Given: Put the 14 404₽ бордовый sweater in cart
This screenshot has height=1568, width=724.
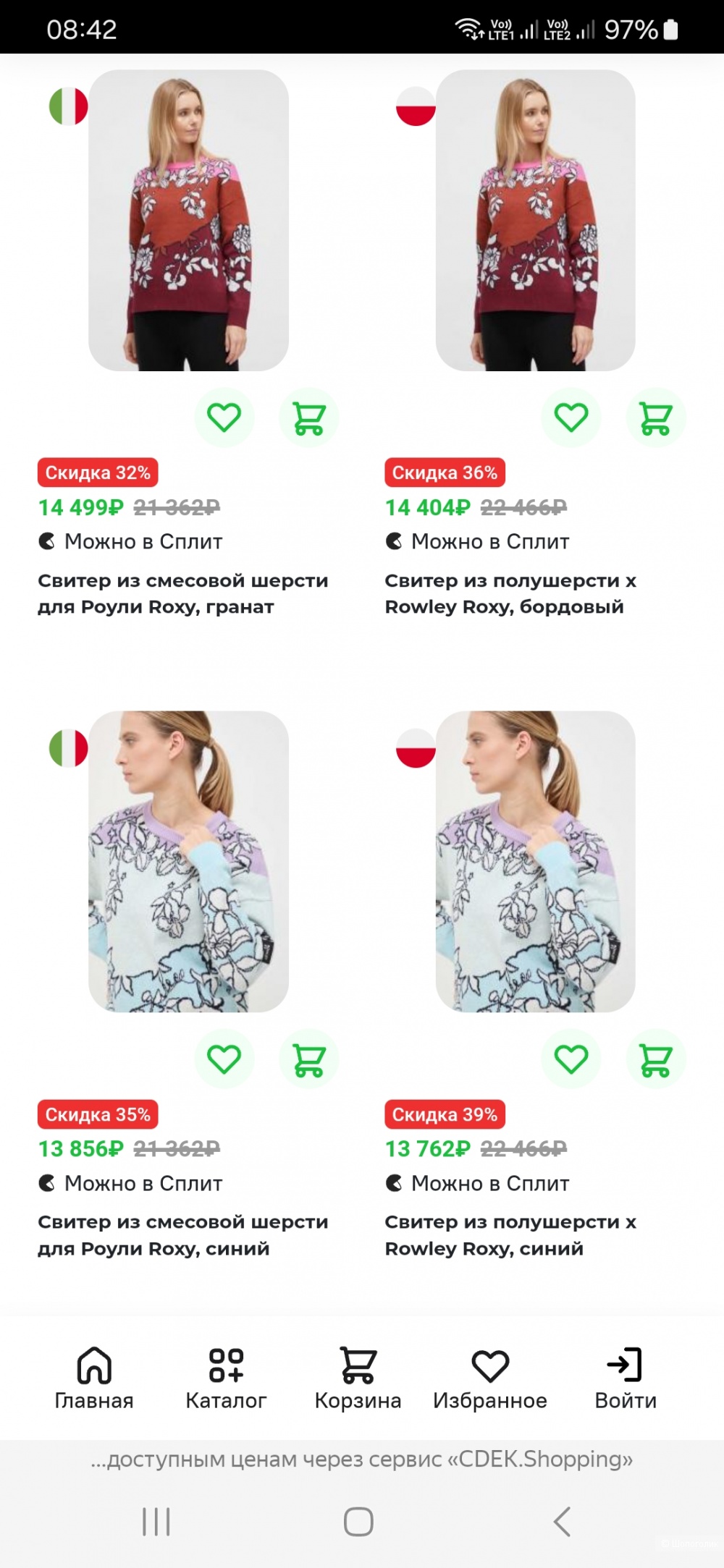Looking at the screenshot, I should point(656,418).
